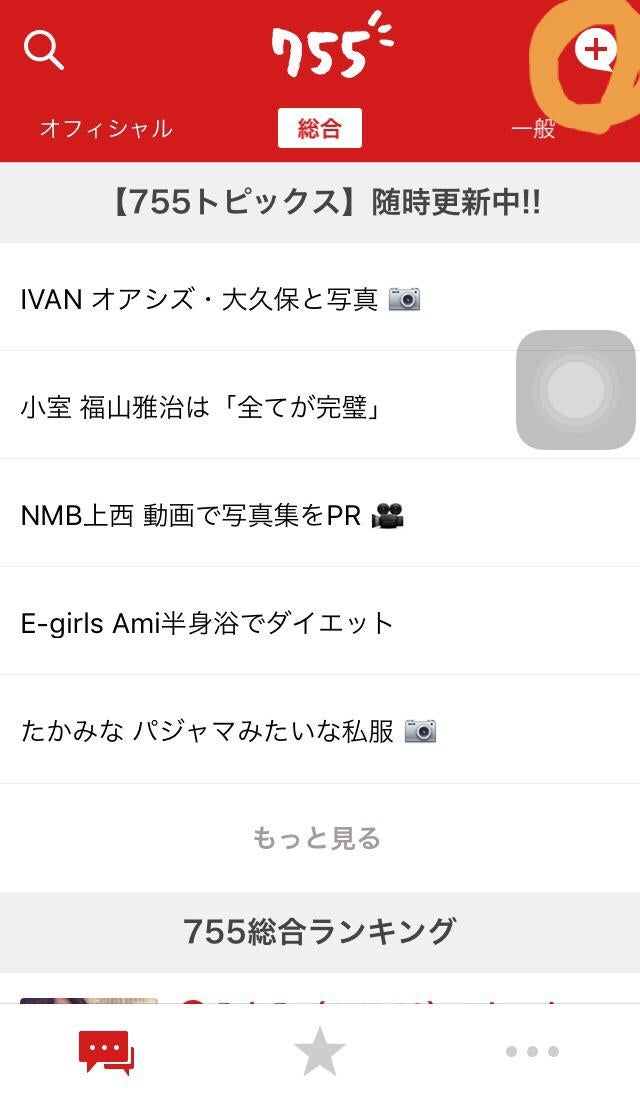Switch to the 一般 tab
Screen dimensions: 640x1101
533,129
